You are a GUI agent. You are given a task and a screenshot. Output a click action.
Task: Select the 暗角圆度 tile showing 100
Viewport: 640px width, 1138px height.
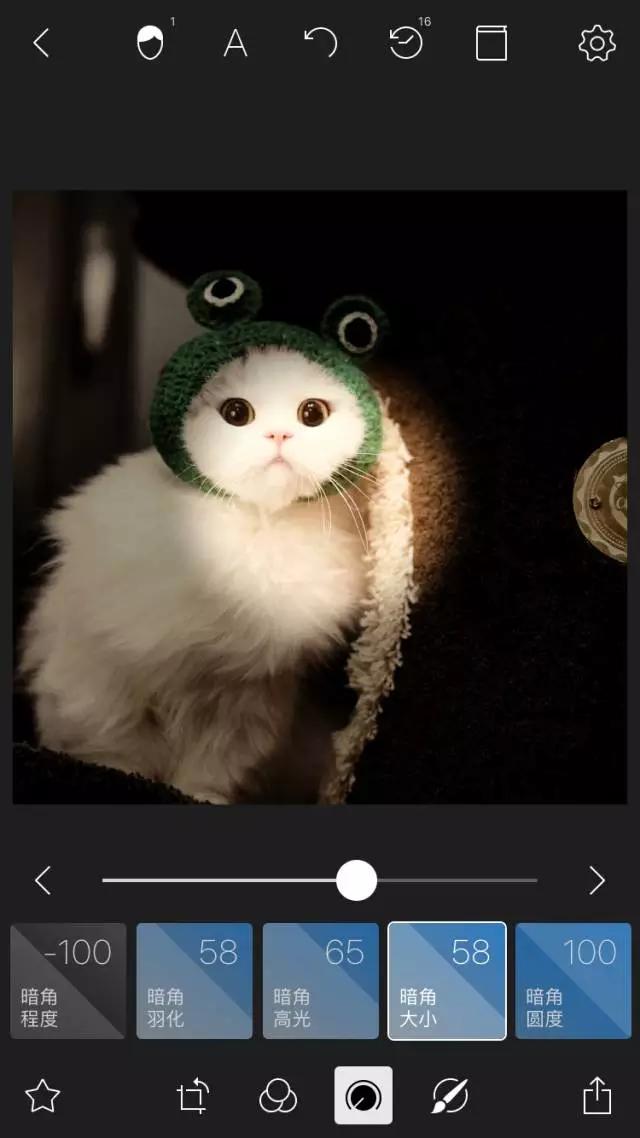[573, 981]
